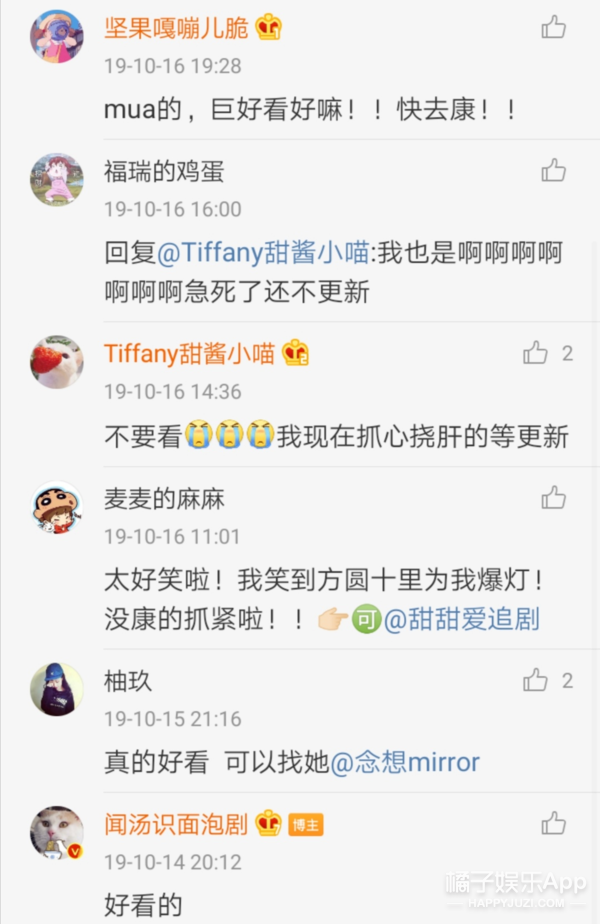Open 福瑞的鸡蛋's avatar
This screenshot has height=924, width=600.
point(56,180)
